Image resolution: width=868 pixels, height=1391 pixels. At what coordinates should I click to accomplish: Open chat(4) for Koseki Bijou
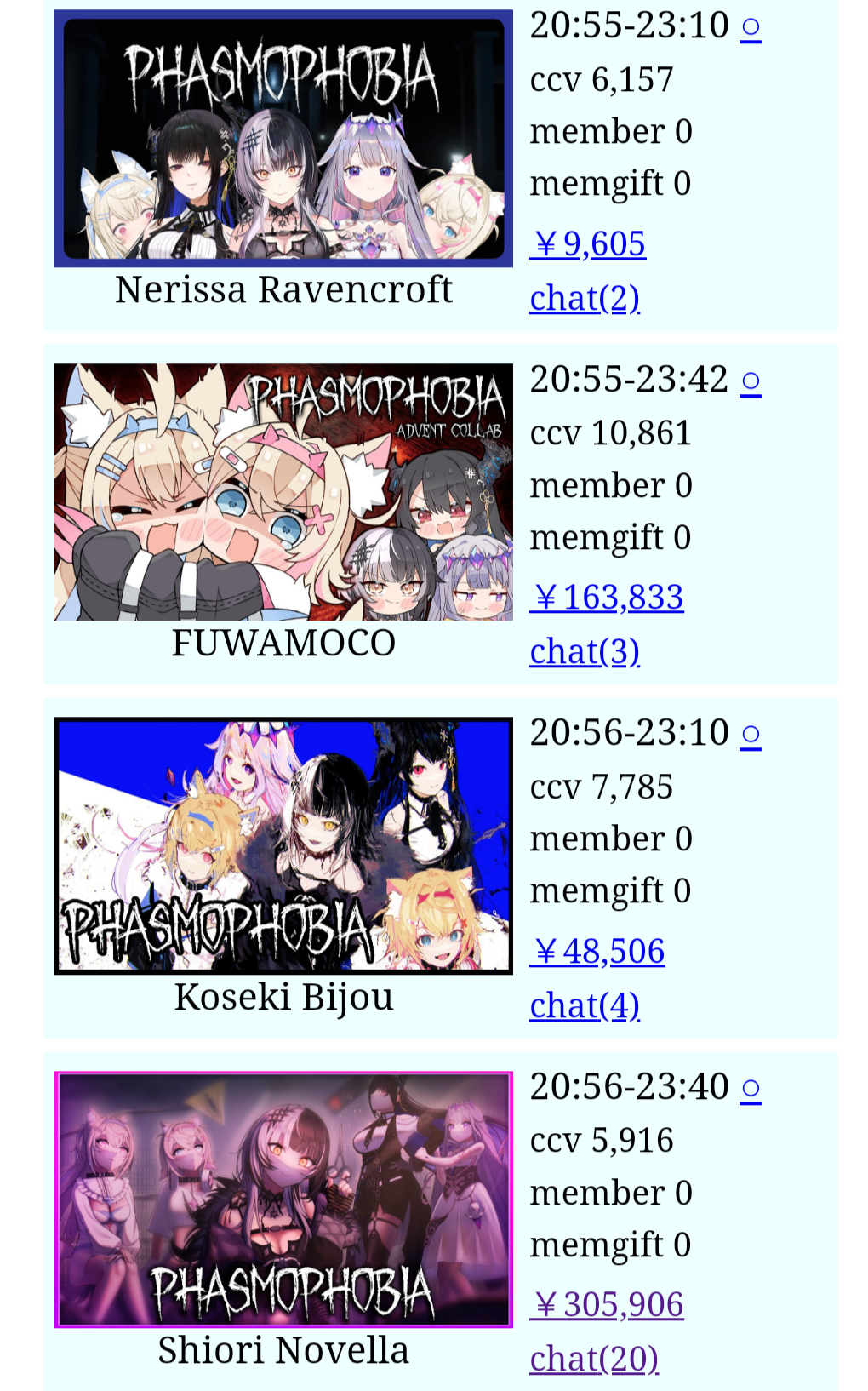point(585,1007)
